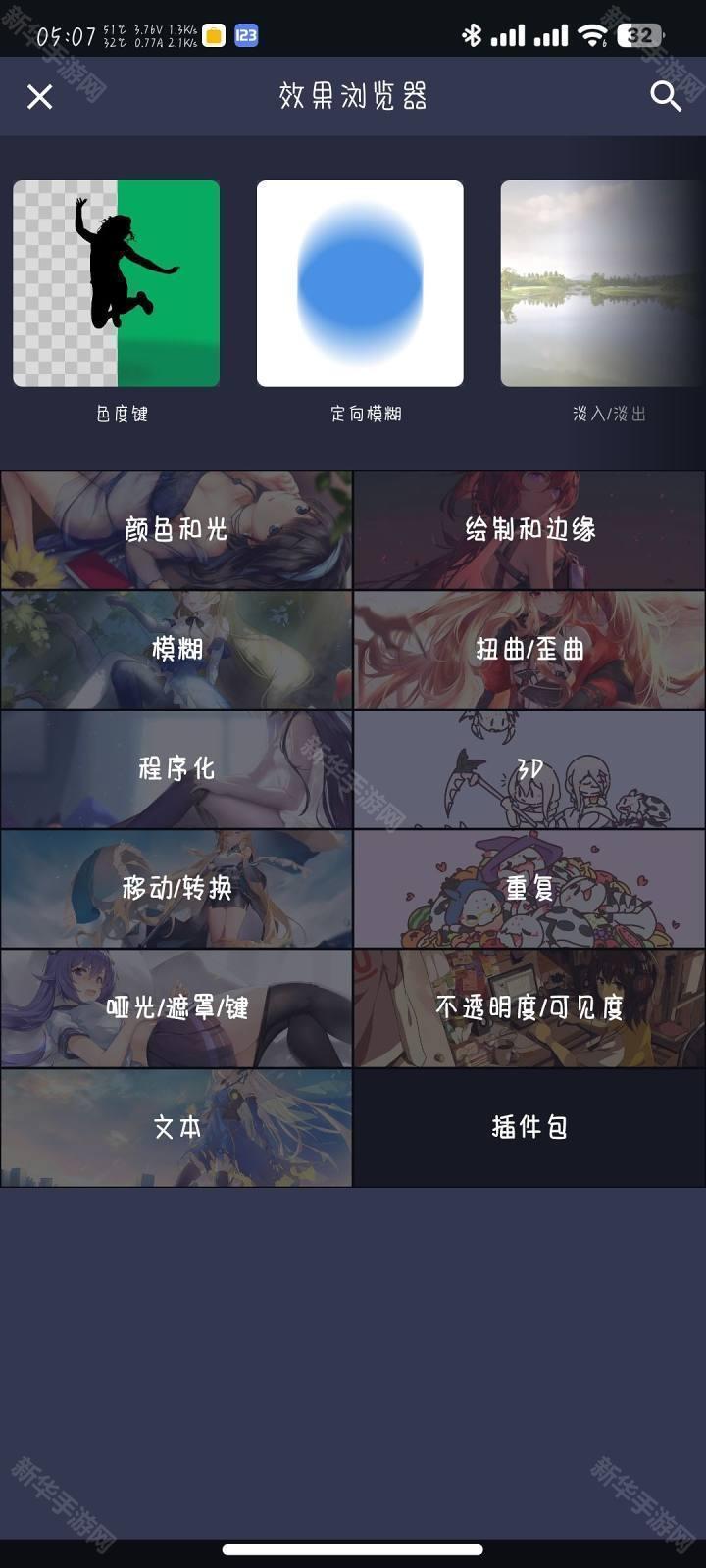Image resolution: width=706 pixels, height=1568 pixels.
Task: Open the search icon in the effects browser
Action: 665,96
